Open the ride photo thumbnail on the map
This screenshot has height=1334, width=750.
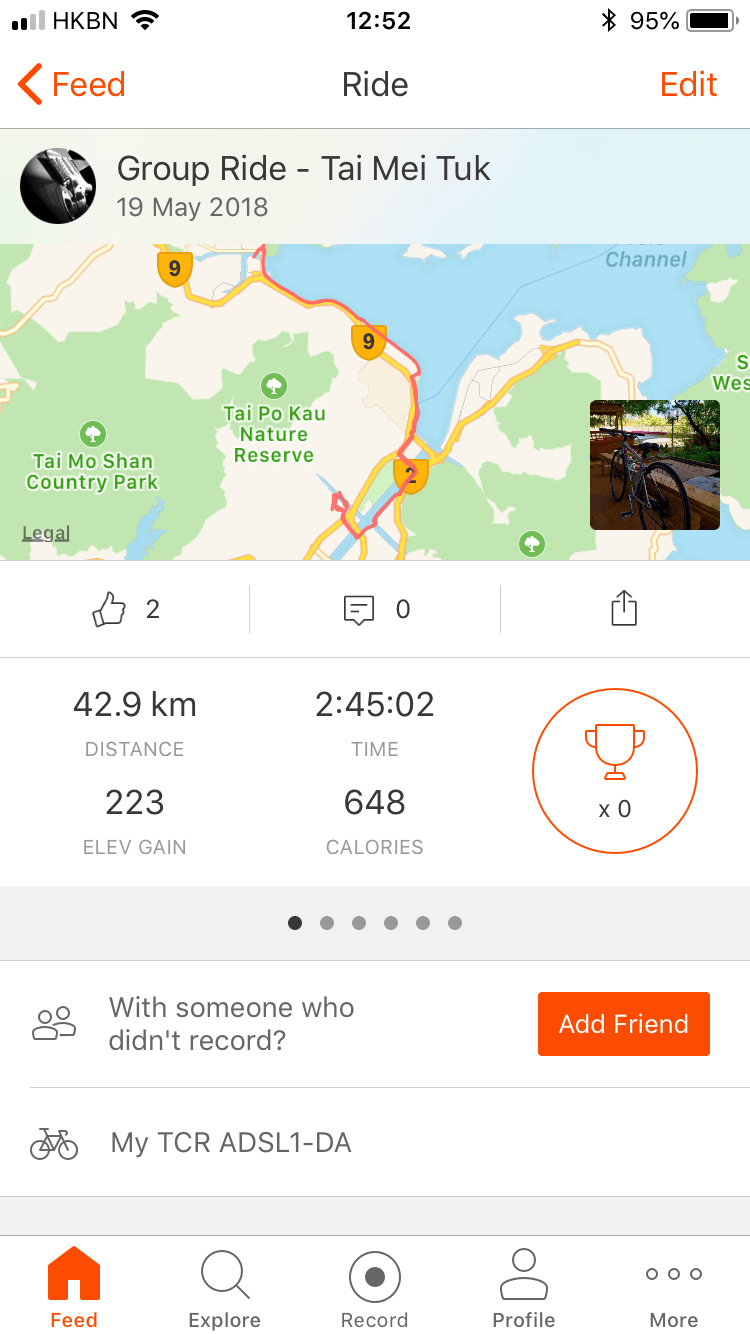pyautogui.click(x=654, y=464)
